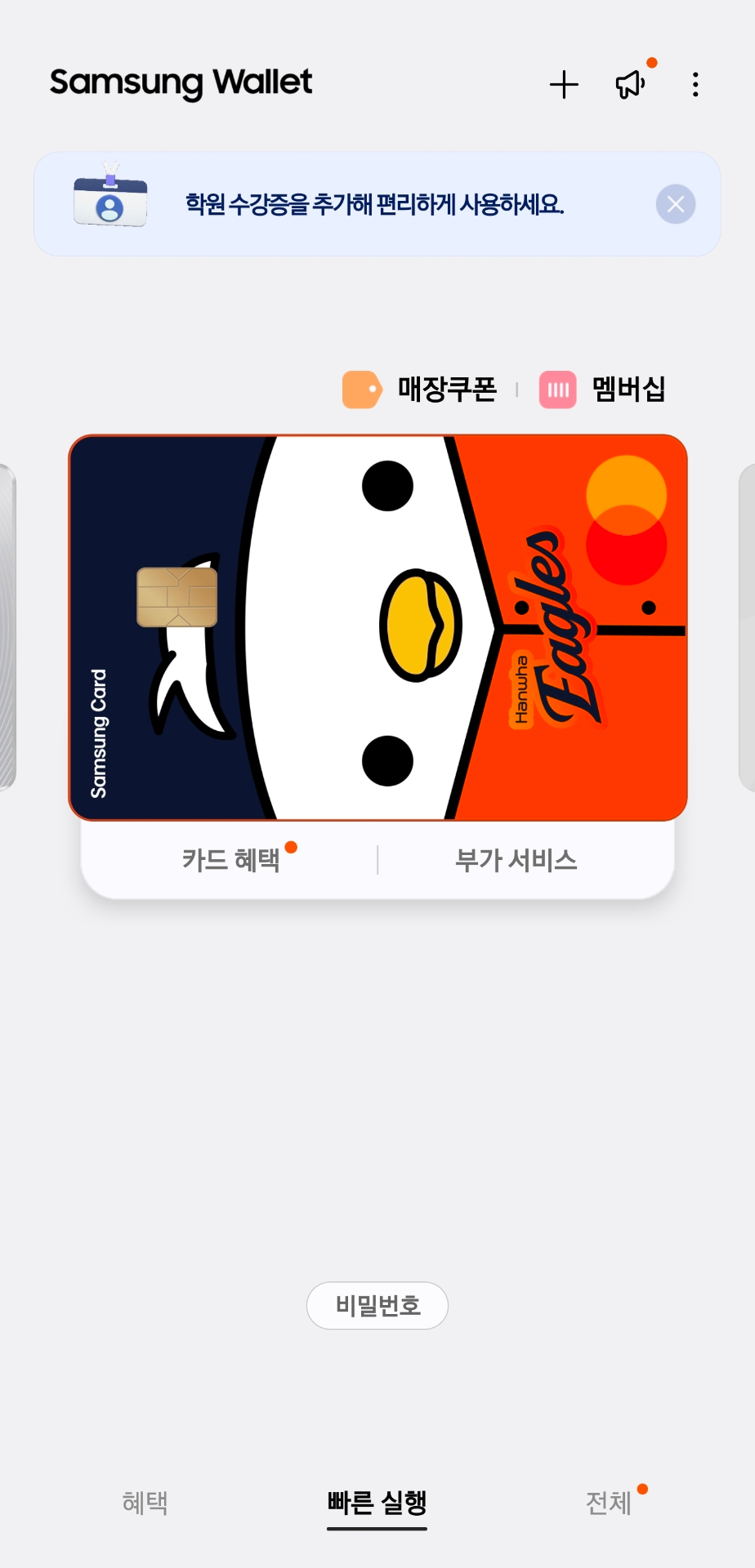Open the three-dot overflow menu
Viewport: 755px width, 1568px height.
(695, 85)
